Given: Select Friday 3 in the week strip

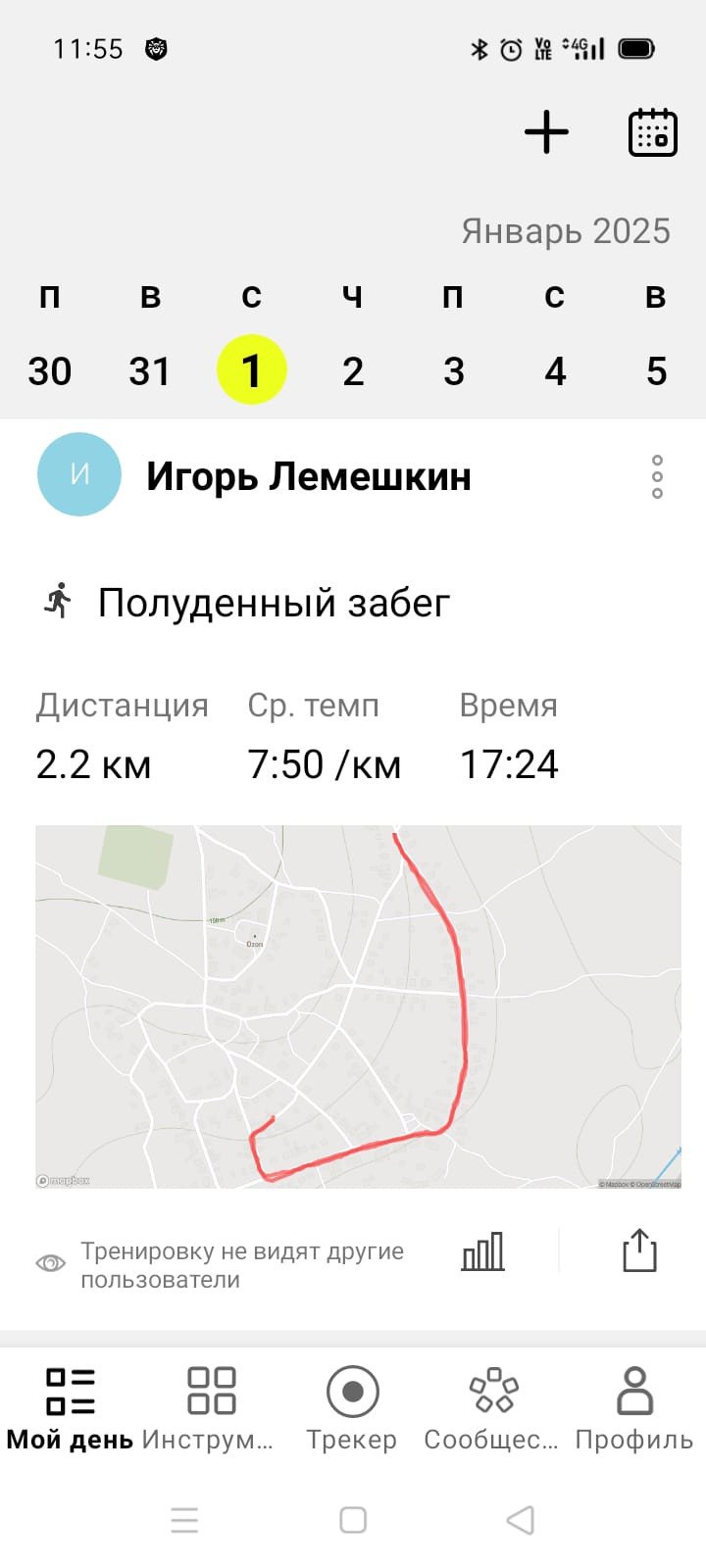Looking at the screenshot, I should point(454,371).
